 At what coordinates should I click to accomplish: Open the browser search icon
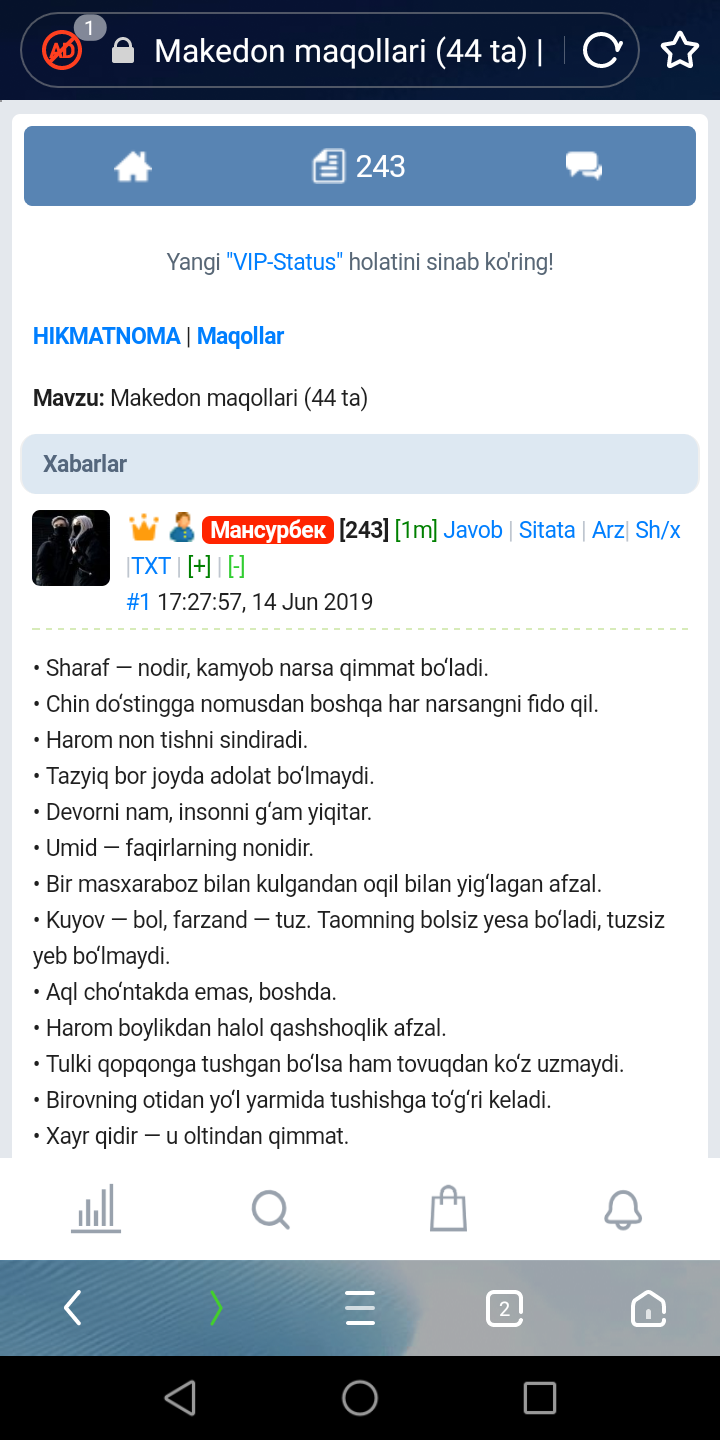[x=270, y=1209]
